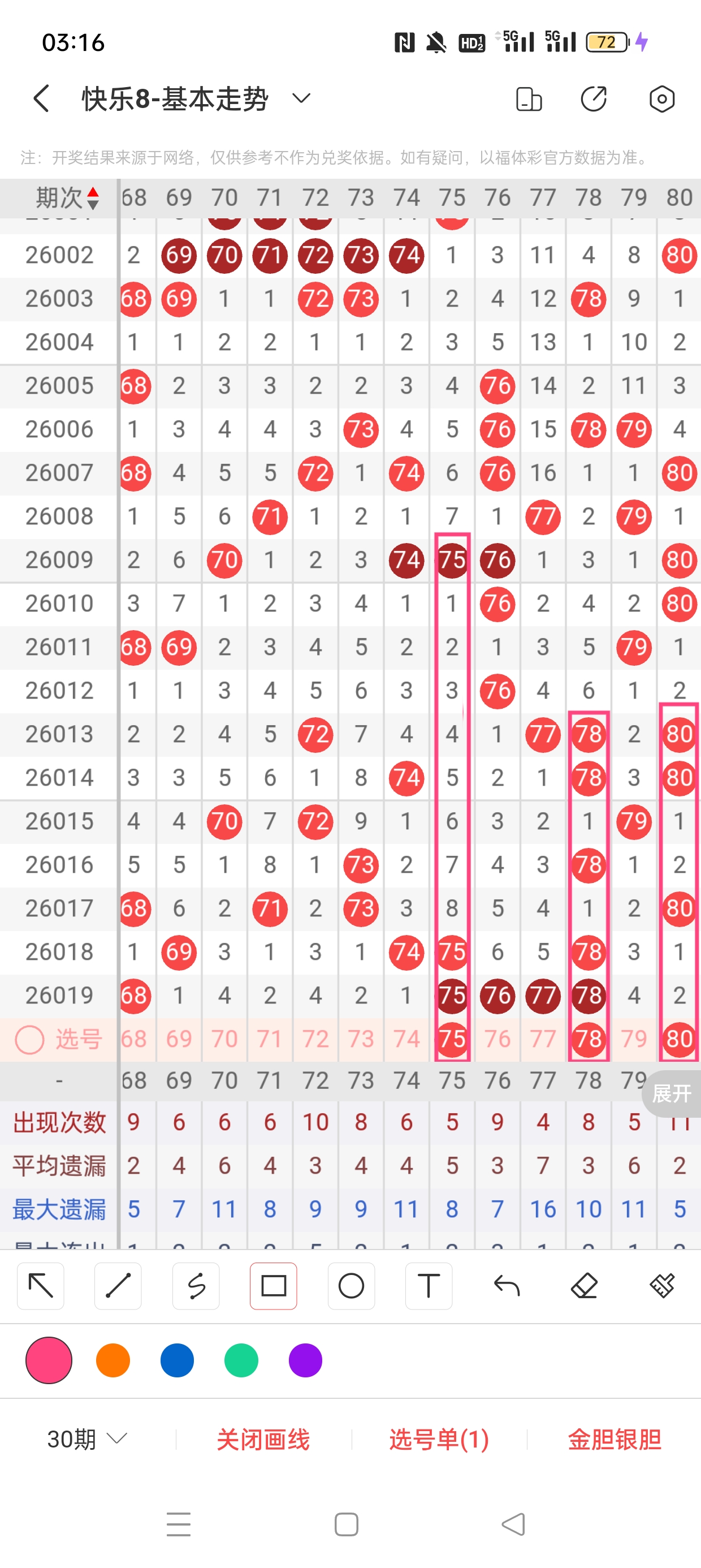Viewport: 701px width, 1568px height.
Task: Open 金胆银胆 recommendations
Action: click(615, 1440)
